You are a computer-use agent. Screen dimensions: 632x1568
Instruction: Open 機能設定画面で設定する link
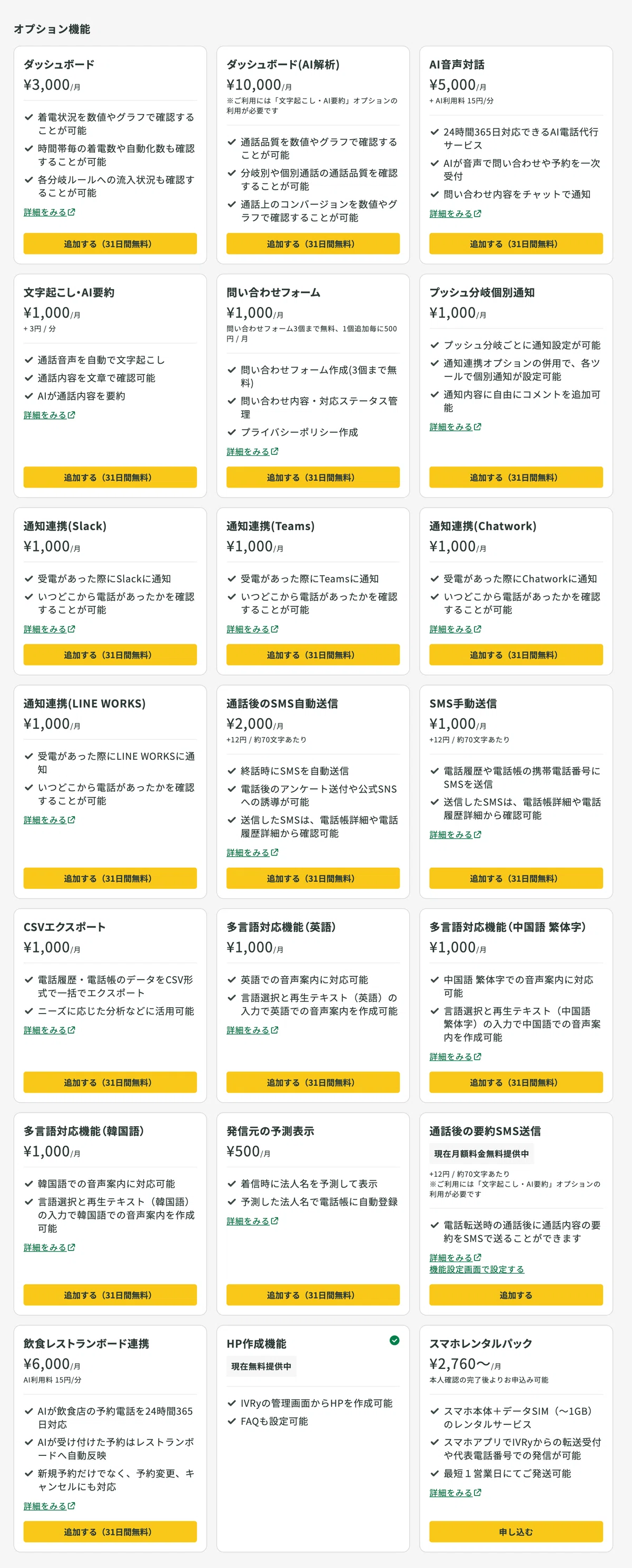tap(477, 1269)
